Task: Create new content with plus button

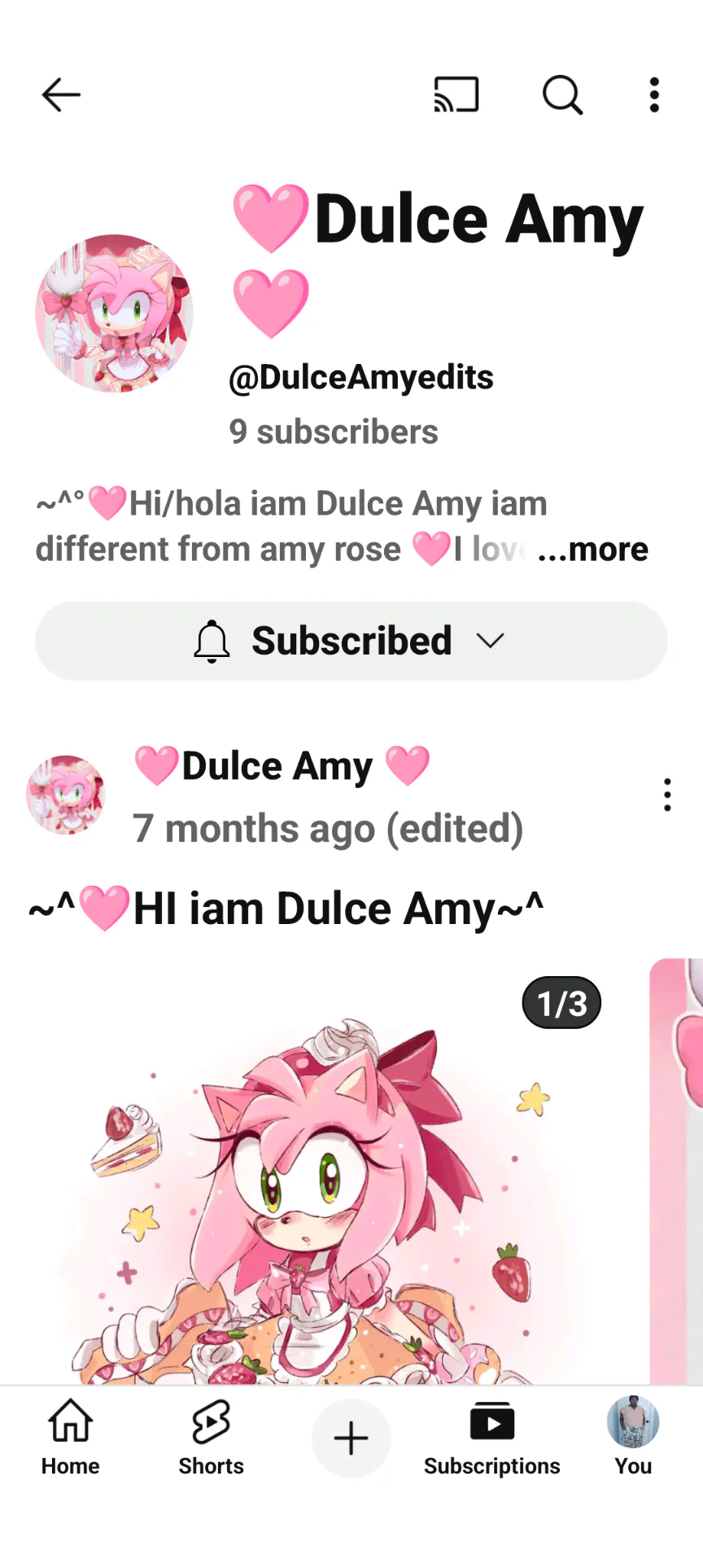Action: point(351,1438)
